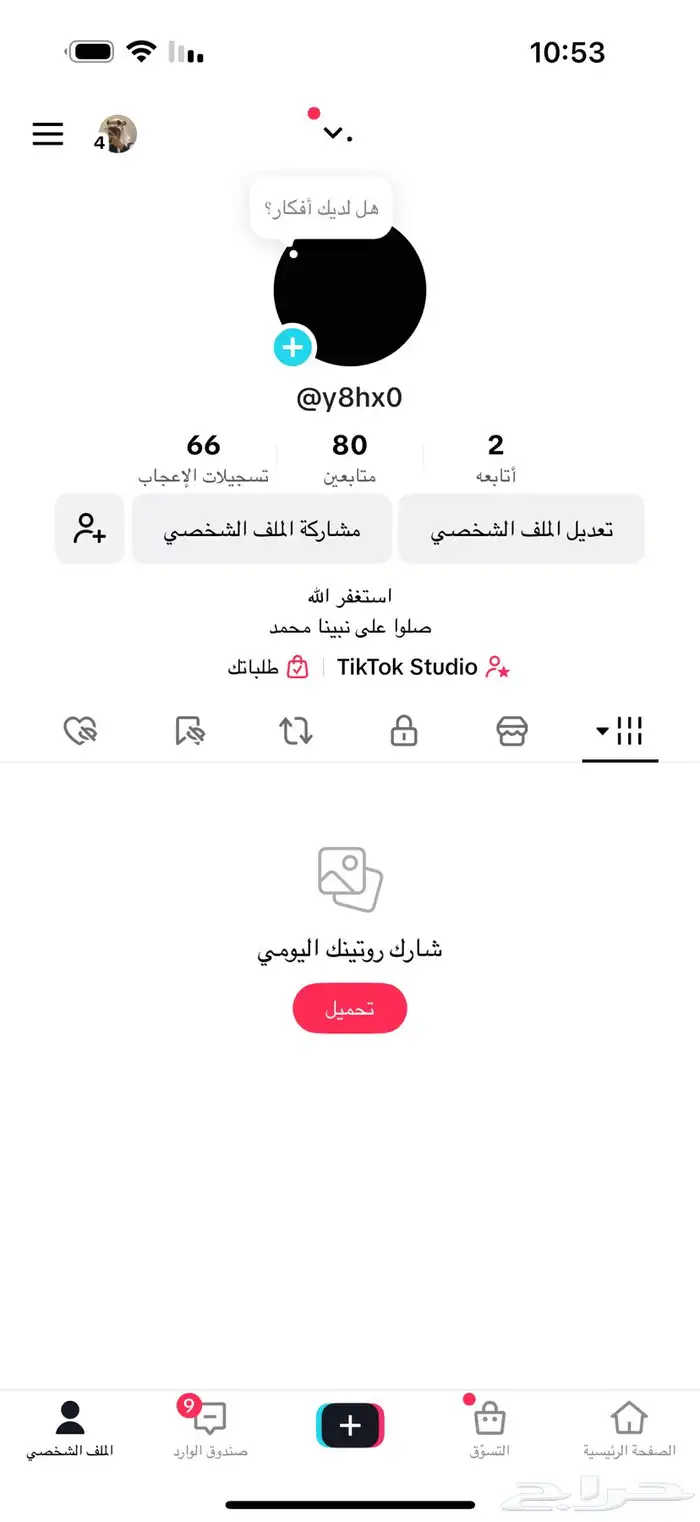Open the add friends icon button
The height and width of the screenshot is (1522, 700).
click(90, 529)
